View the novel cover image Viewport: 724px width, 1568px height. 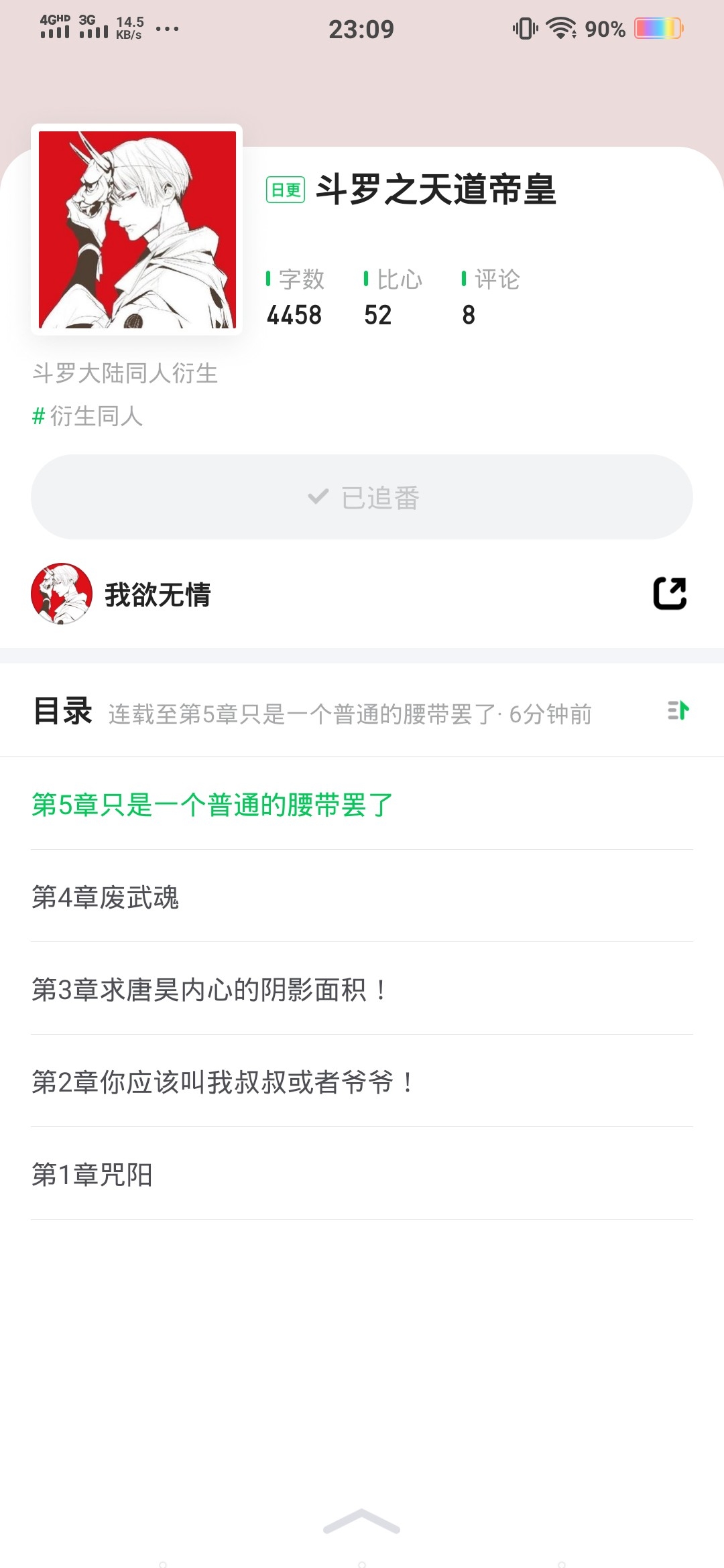pos(137,230)
